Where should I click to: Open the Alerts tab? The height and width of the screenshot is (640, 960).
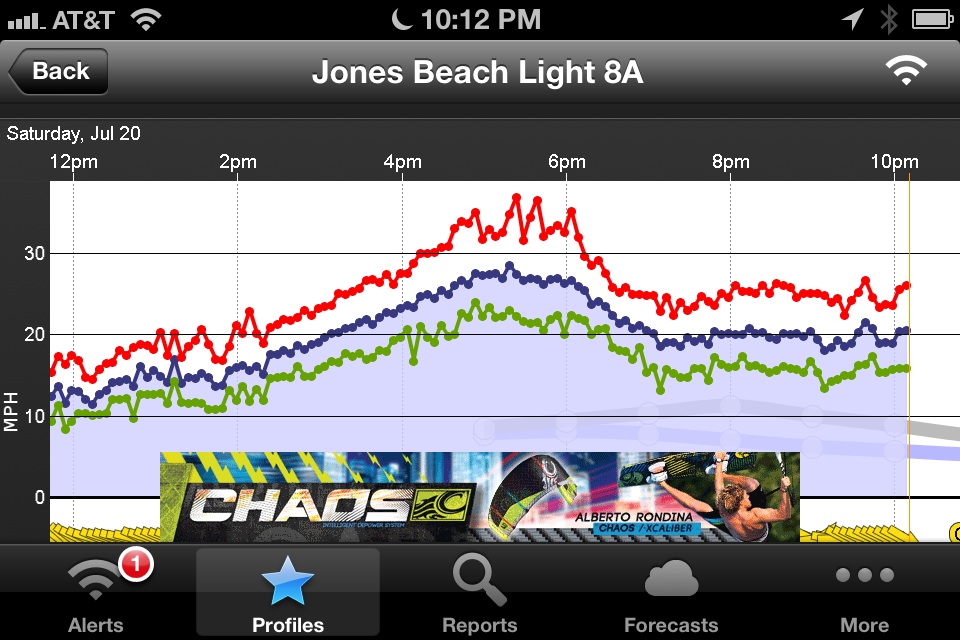[96, 593]
